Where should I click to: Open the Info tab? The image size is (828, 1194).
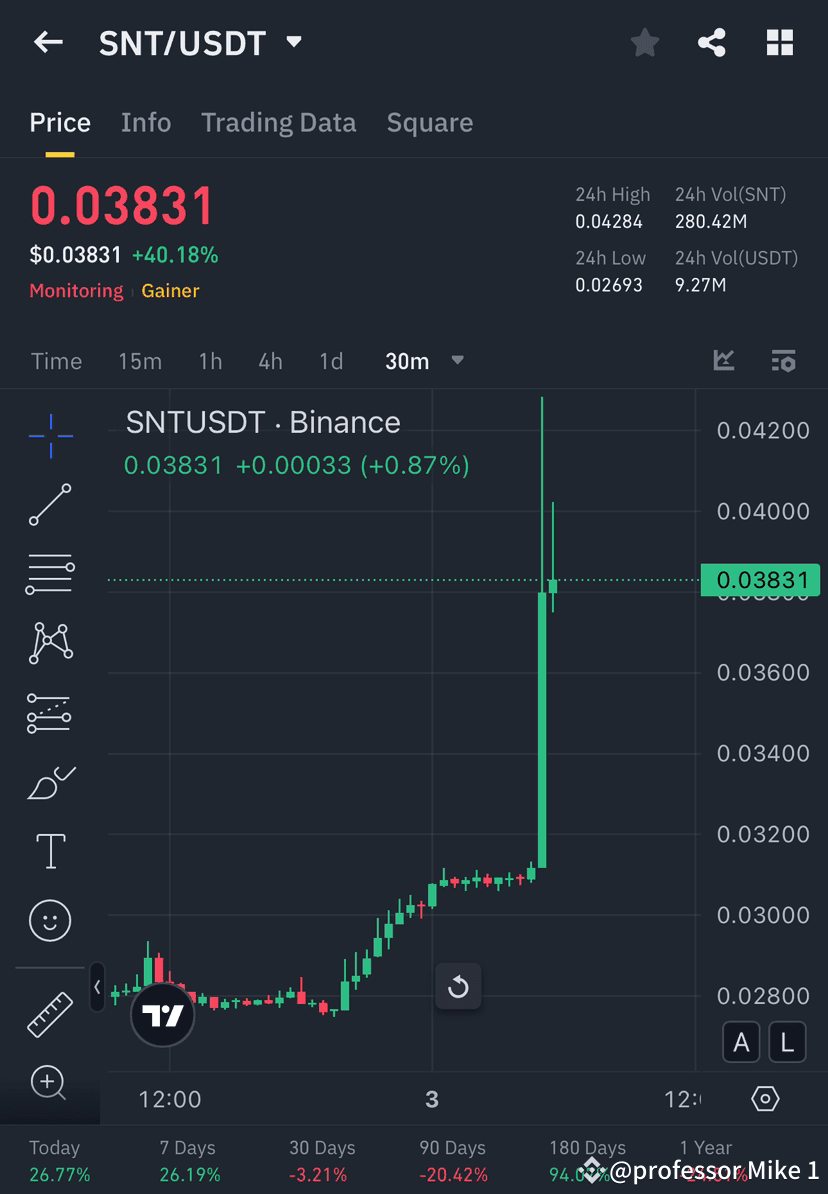tap(145, 122)
